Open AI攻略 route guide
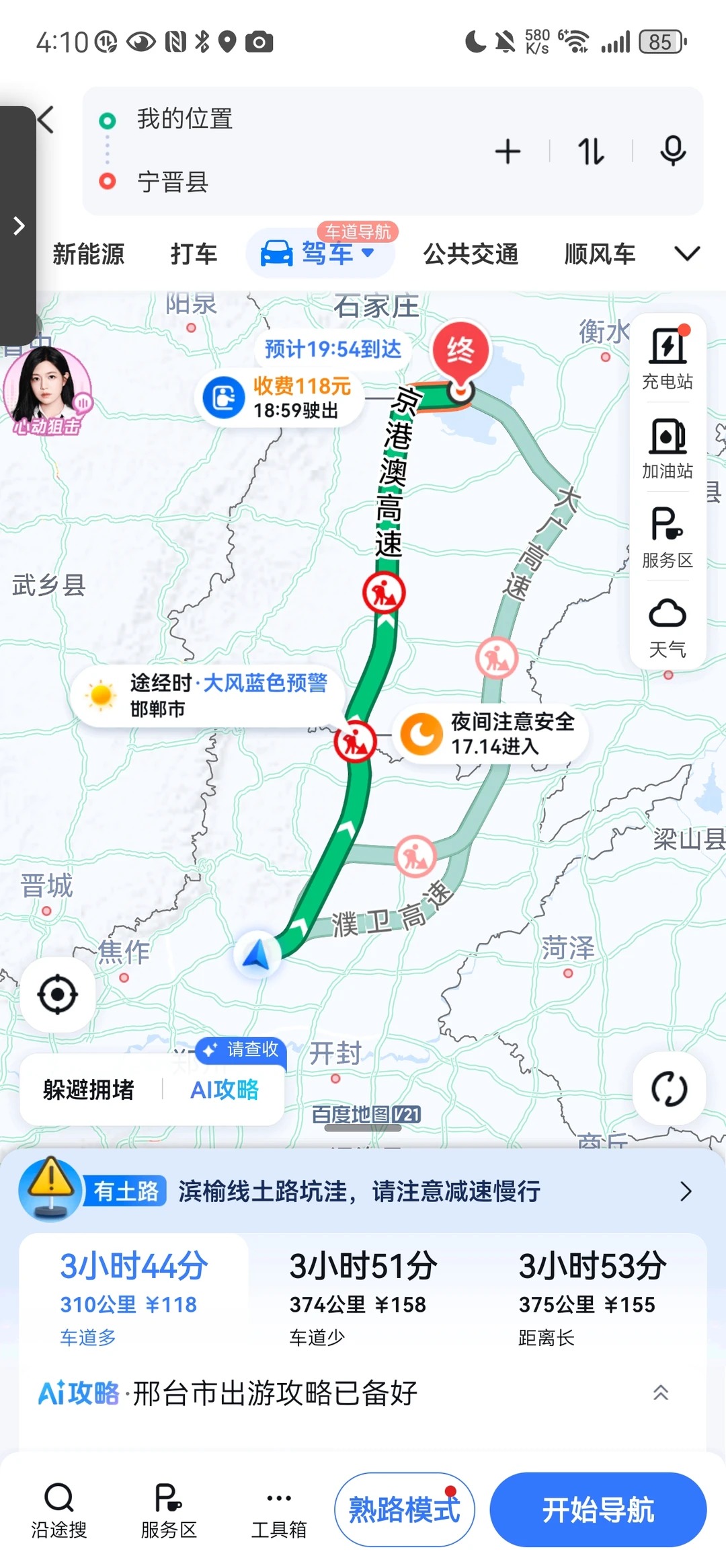The height and width of the screenshot is (1568, 726). [x=225, y=1090]
